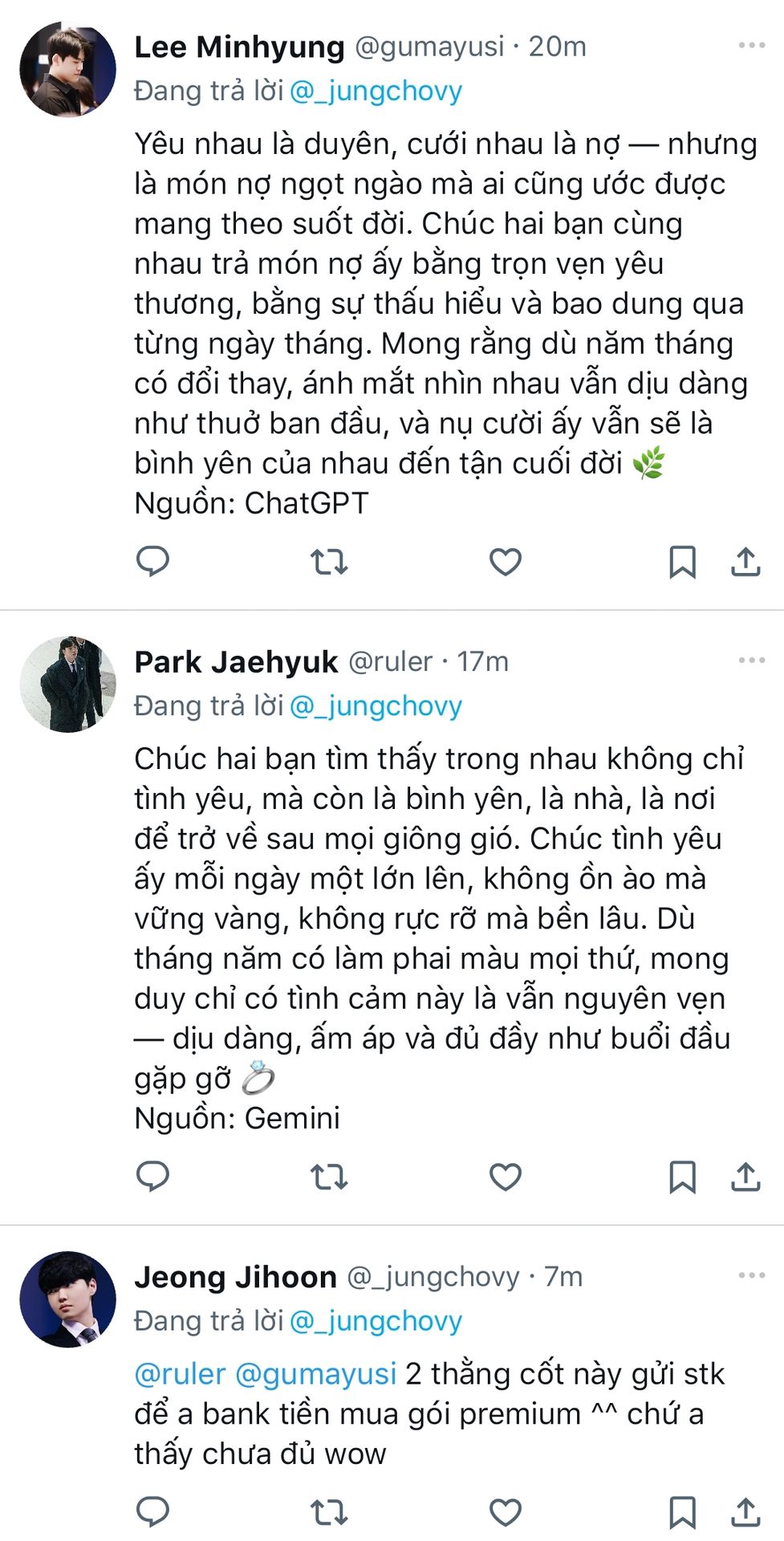
Task: Open Lee Minhyung's profile picture
Action: [68, 70]
